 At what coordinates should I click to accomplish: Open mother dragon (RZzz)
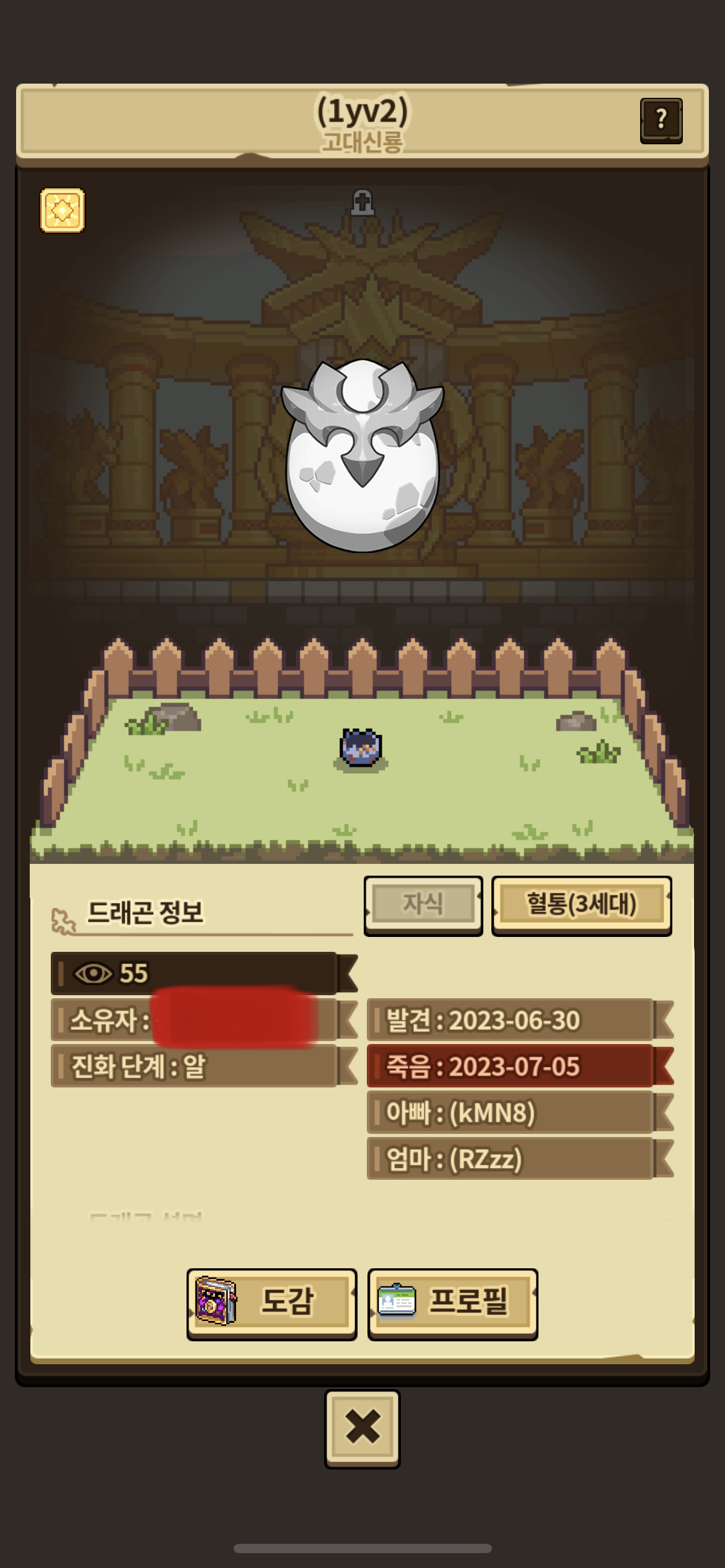pyautogui.click(x=519, y=1159)
